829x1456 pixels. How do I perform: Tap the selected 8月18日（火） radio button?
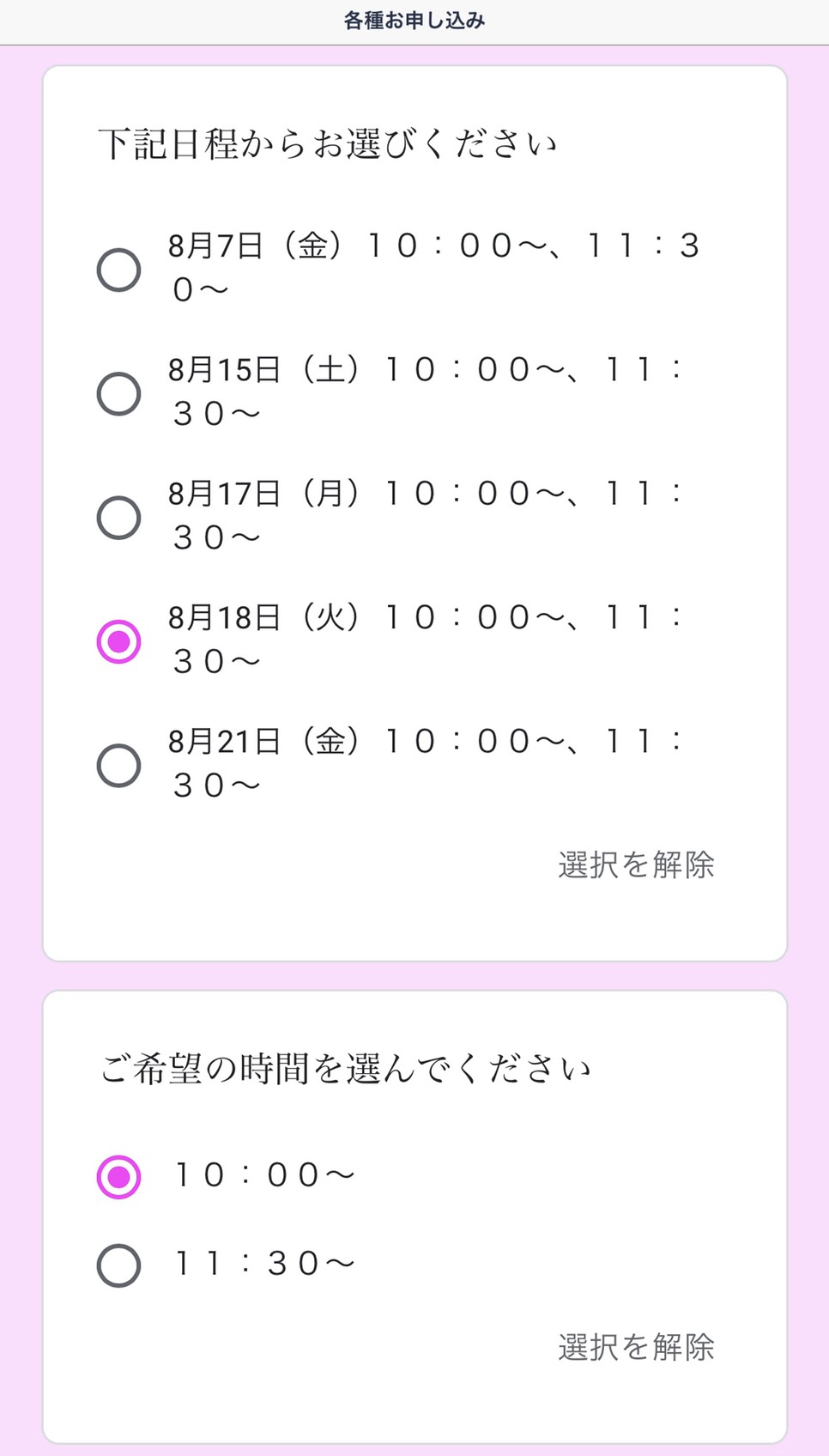coord(119,641)
